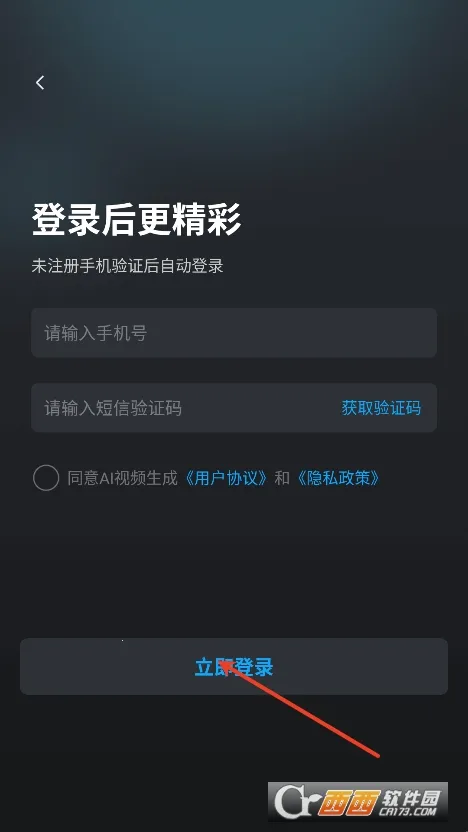Go back using the top-left arrow
468x832 pixels.
coord(40,82)
